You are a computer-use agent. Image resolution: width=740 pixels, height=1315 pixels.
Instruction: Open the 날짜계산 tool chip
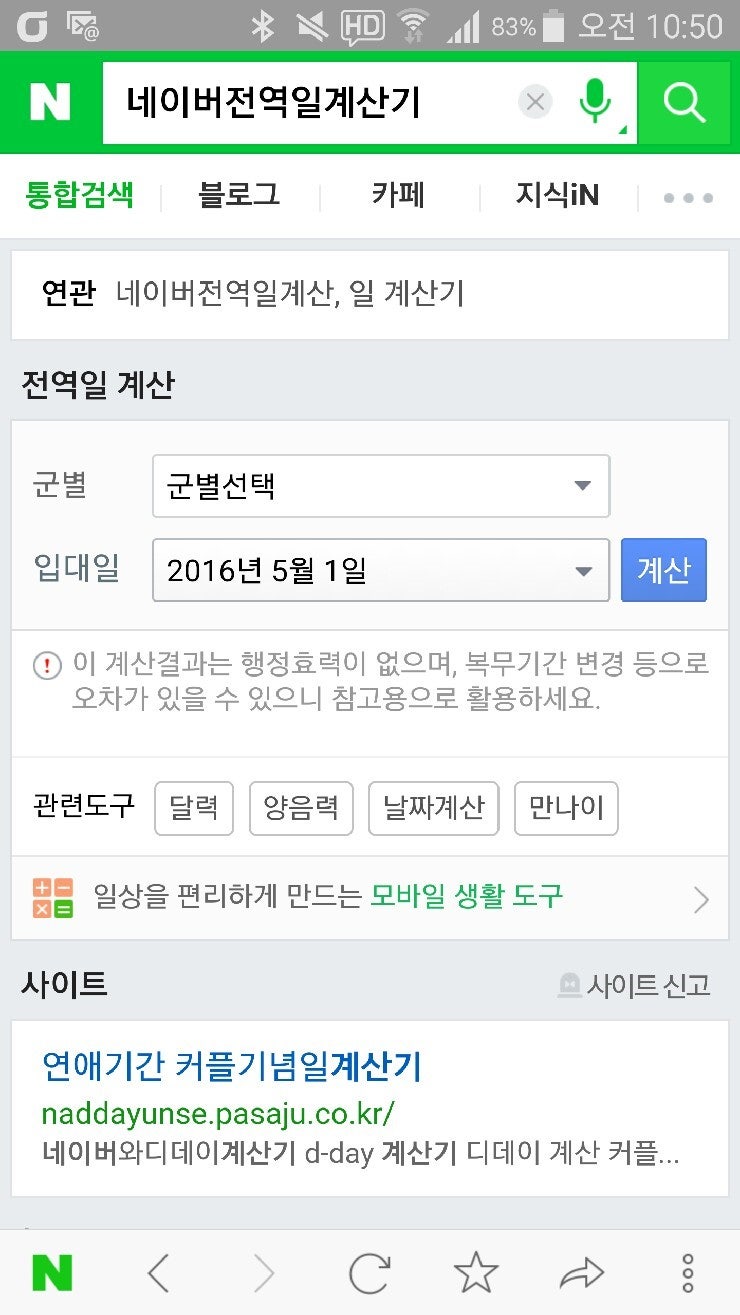click(434, 808)
